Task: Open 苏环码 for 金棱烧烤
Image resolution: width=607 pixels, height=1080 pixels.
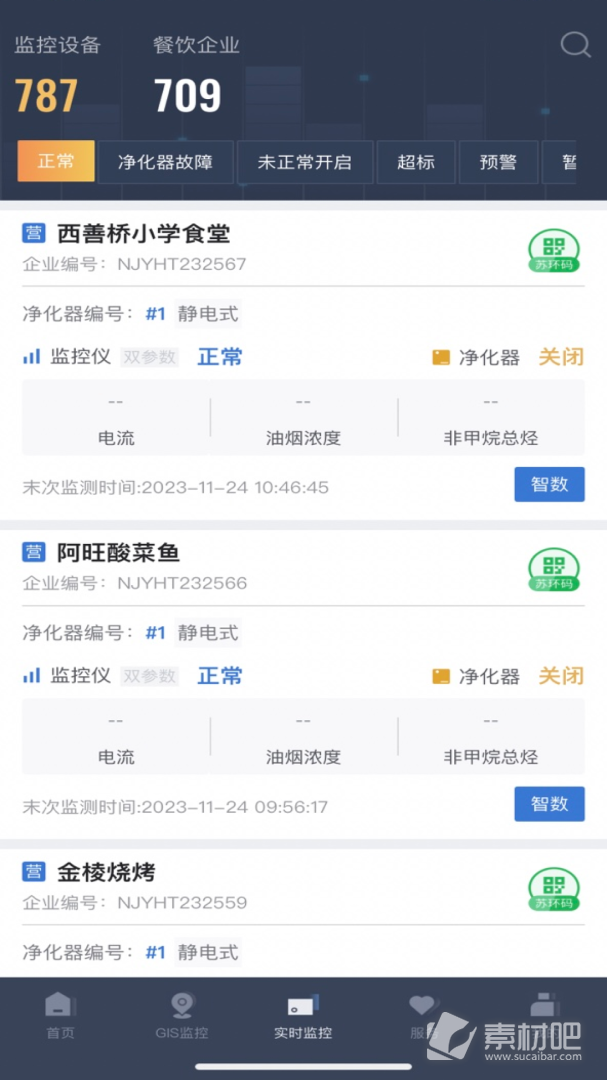Action: [x=554, y=890]
